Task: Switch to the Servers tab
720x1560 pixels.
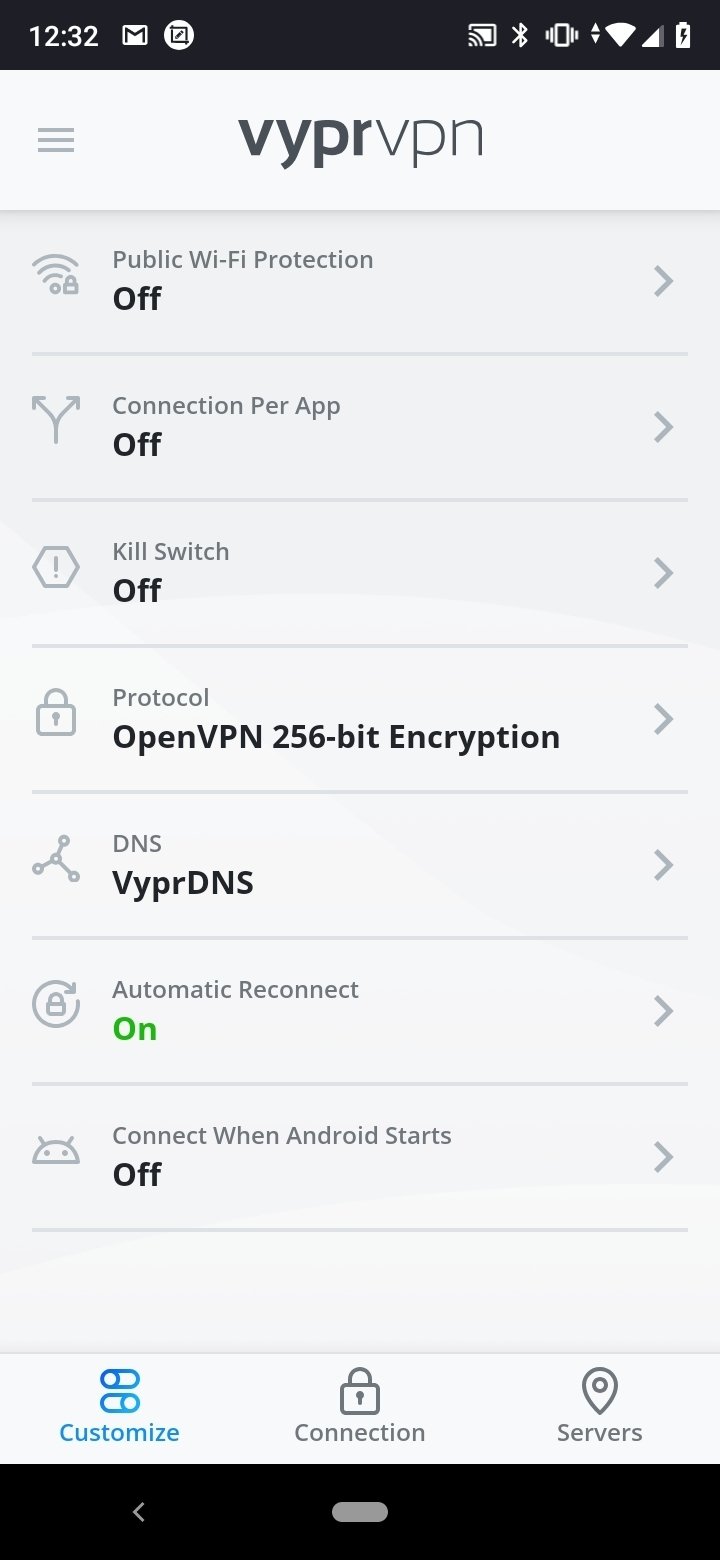Action: pyautogui.click(x=600, y=1408)
